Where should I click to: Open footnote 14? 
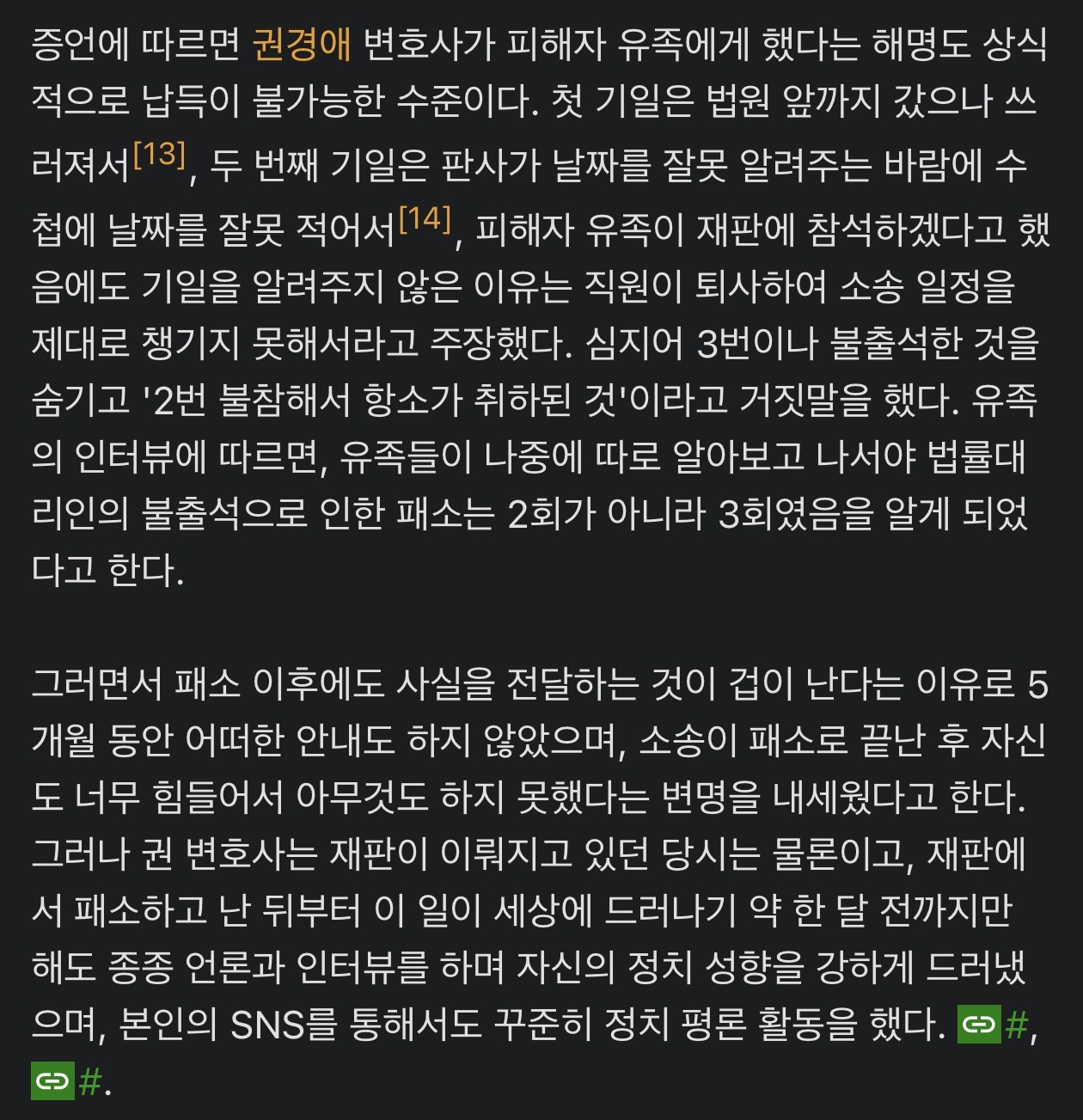pyautogui.click(x=425, y=220)
